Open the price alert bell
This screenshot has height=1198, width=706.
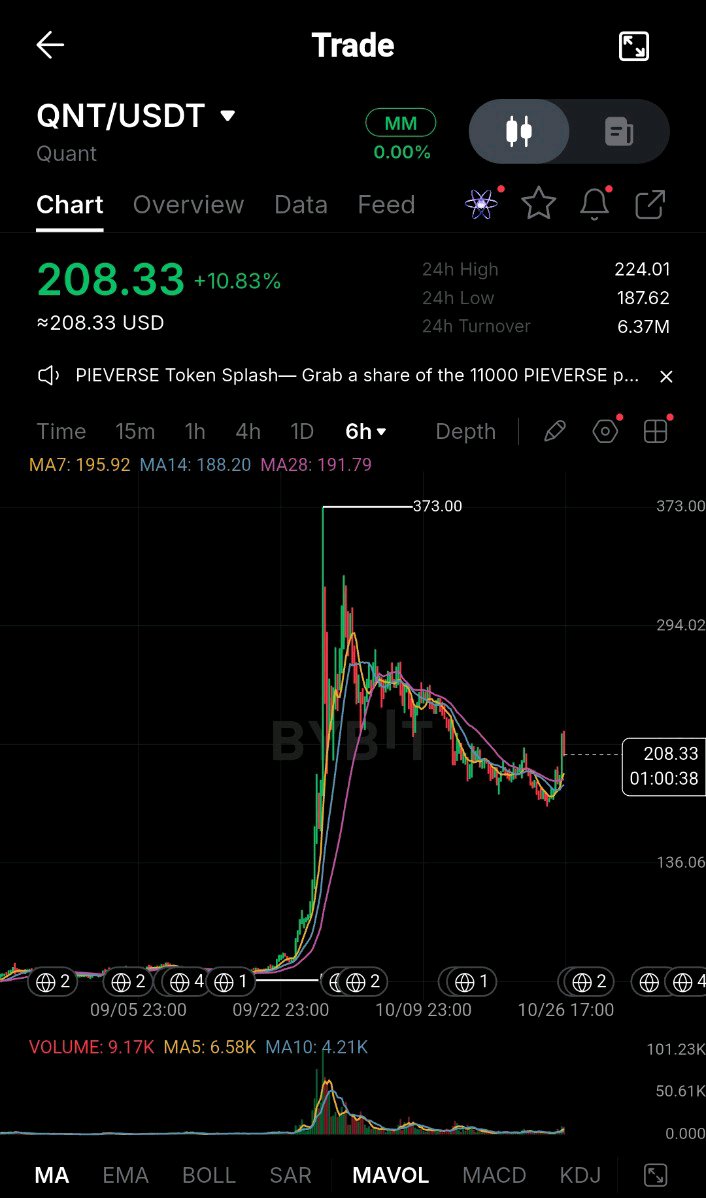[594, 204]
